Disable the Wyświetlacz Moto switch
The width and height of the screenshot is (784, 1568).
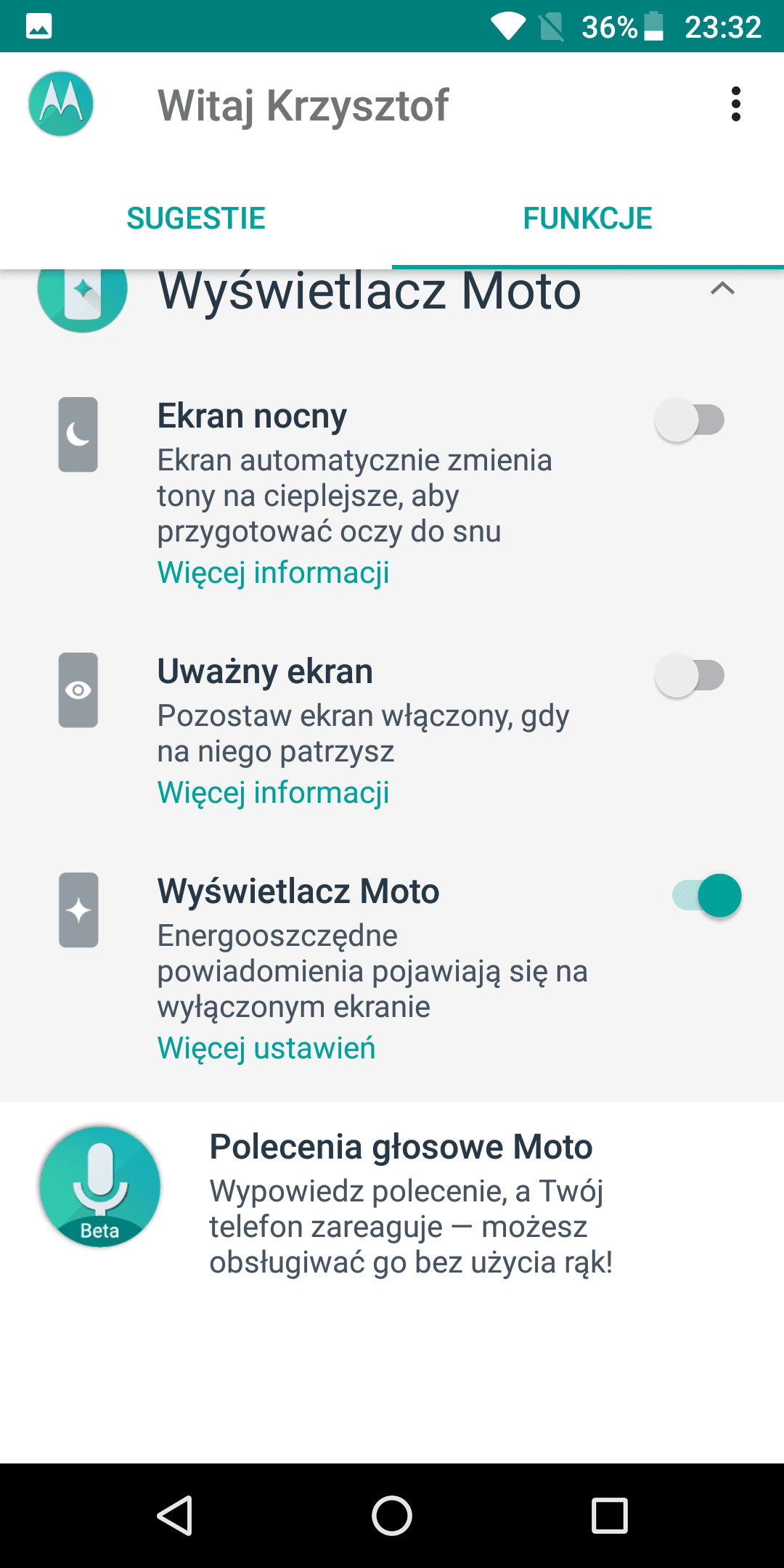(x=707, y=896)
